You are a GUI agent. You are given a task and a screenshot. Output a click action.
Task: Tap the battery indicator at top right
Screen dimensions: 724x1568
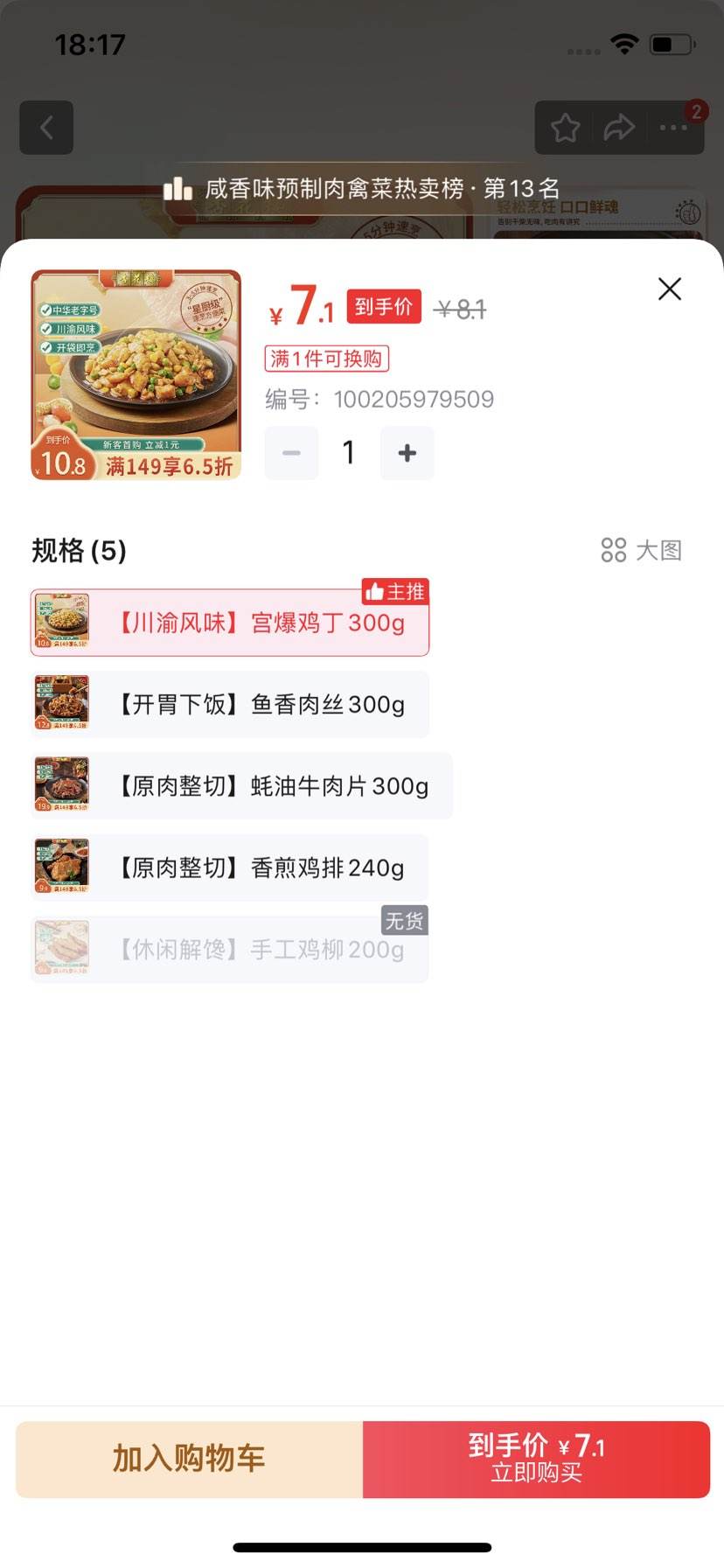point(673,44)
